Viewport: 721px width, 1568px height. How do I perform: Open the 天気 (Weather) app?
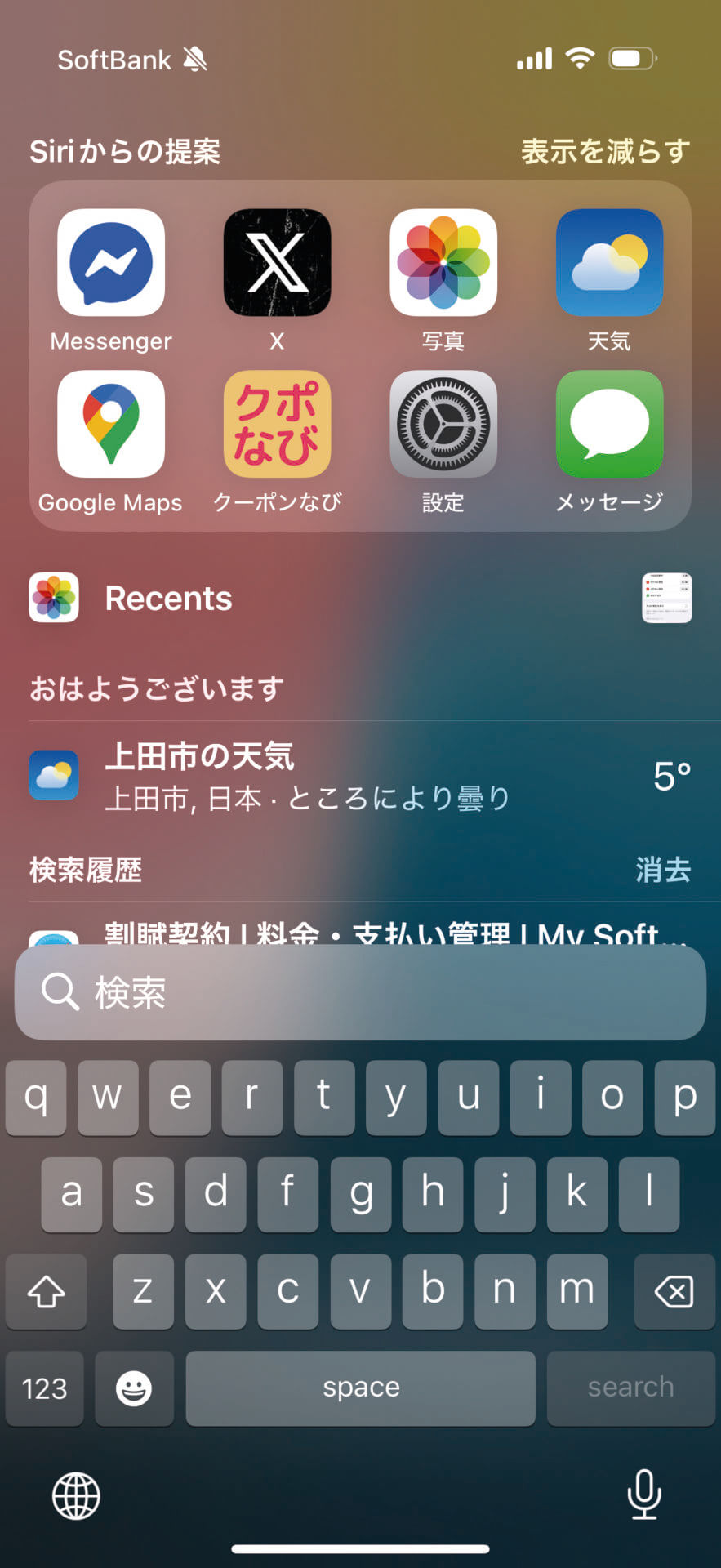point(610,261)
